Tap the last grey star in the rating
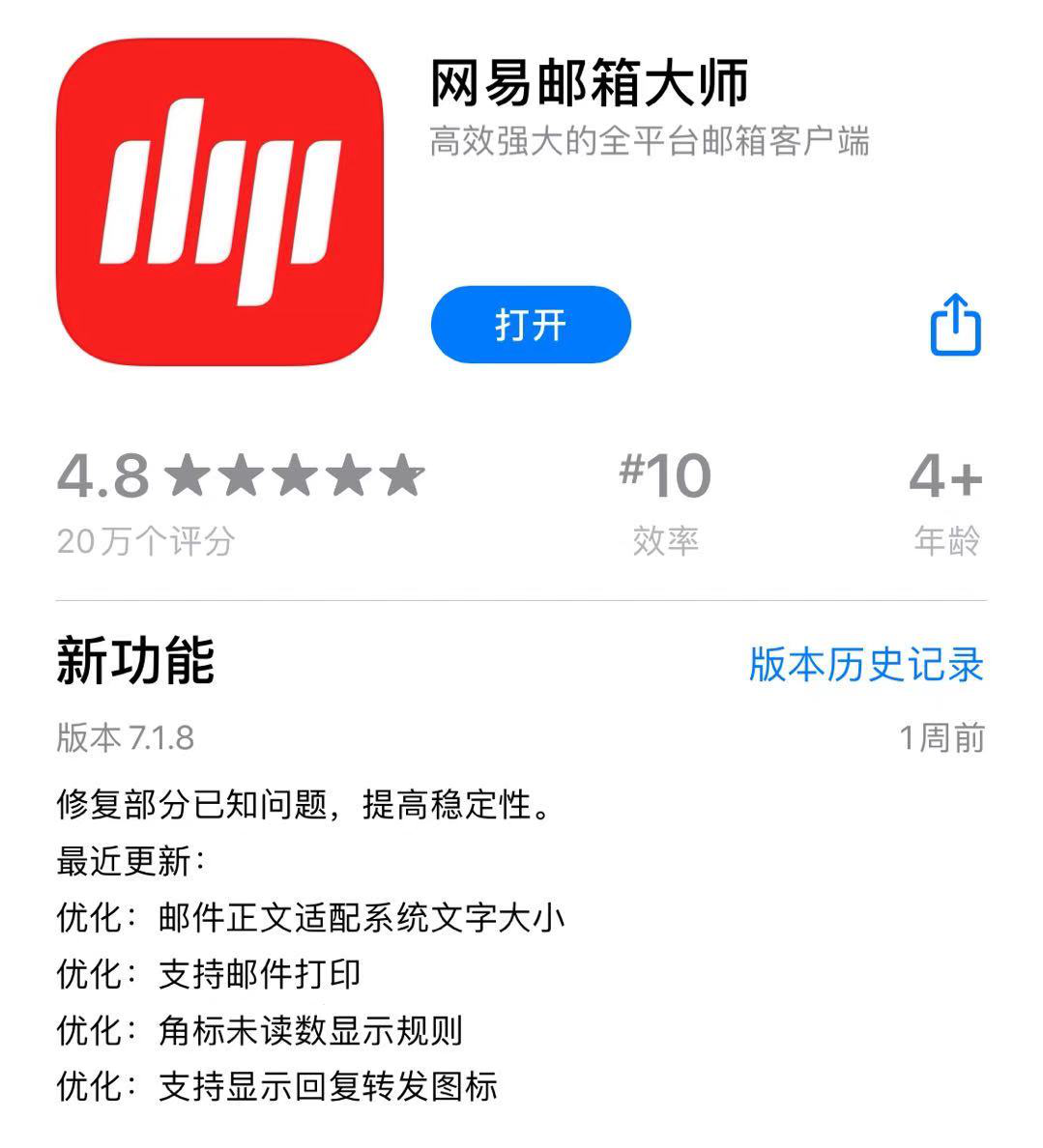 tap(403, 475)
